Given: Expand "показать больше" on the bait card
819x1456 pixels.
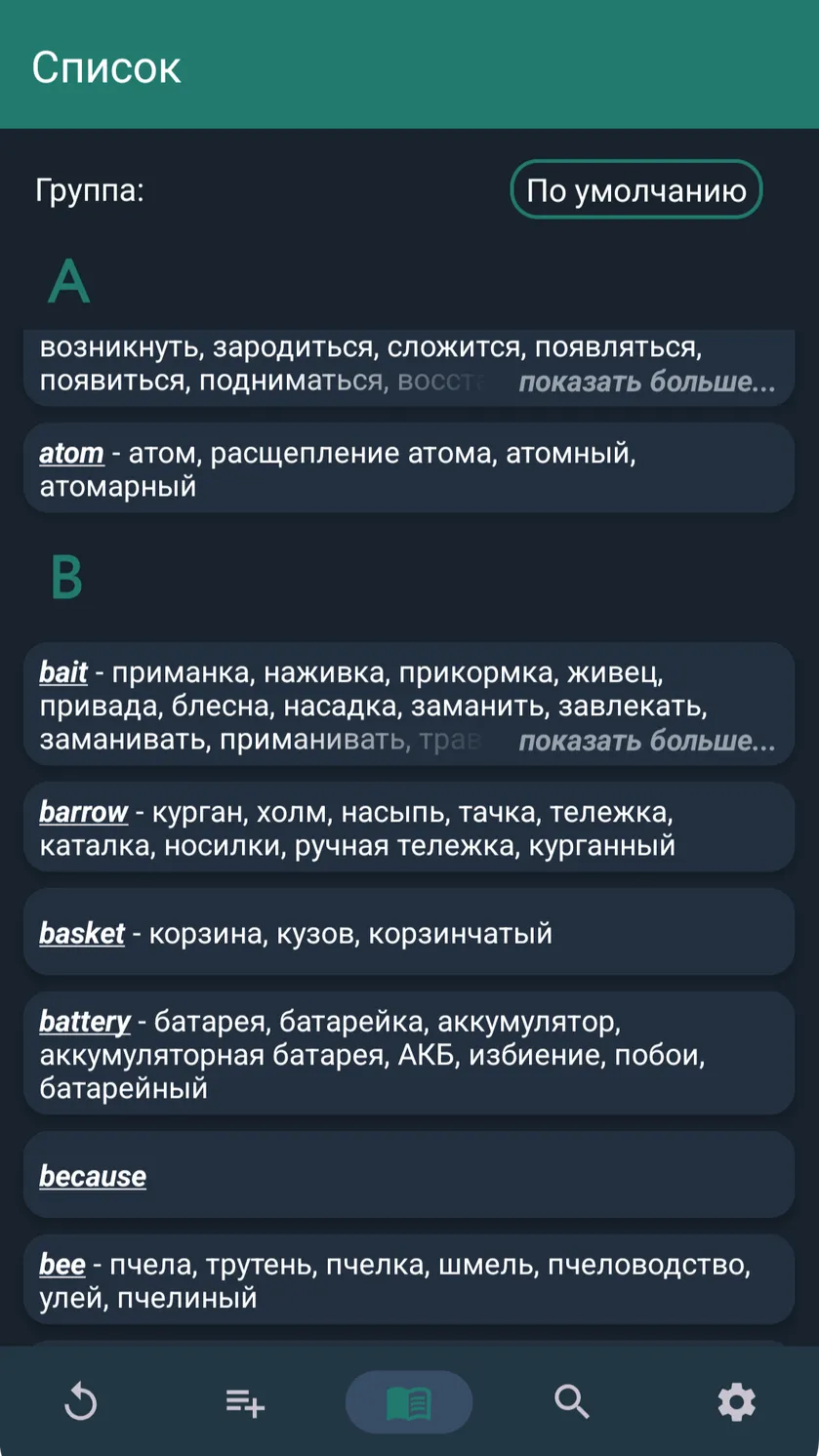Looking at the screenshot, I should 647,741.
